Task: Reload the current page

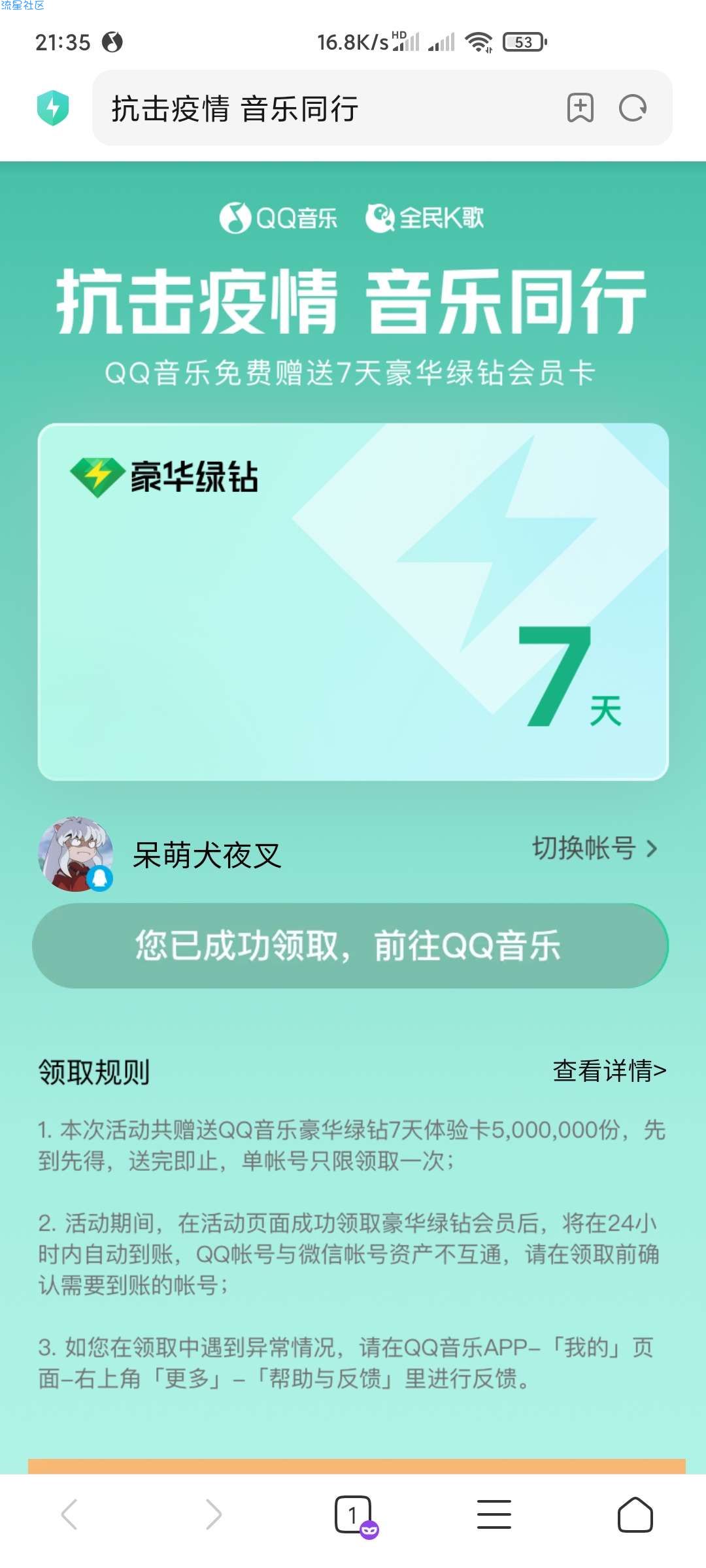Action: [632, 108]
